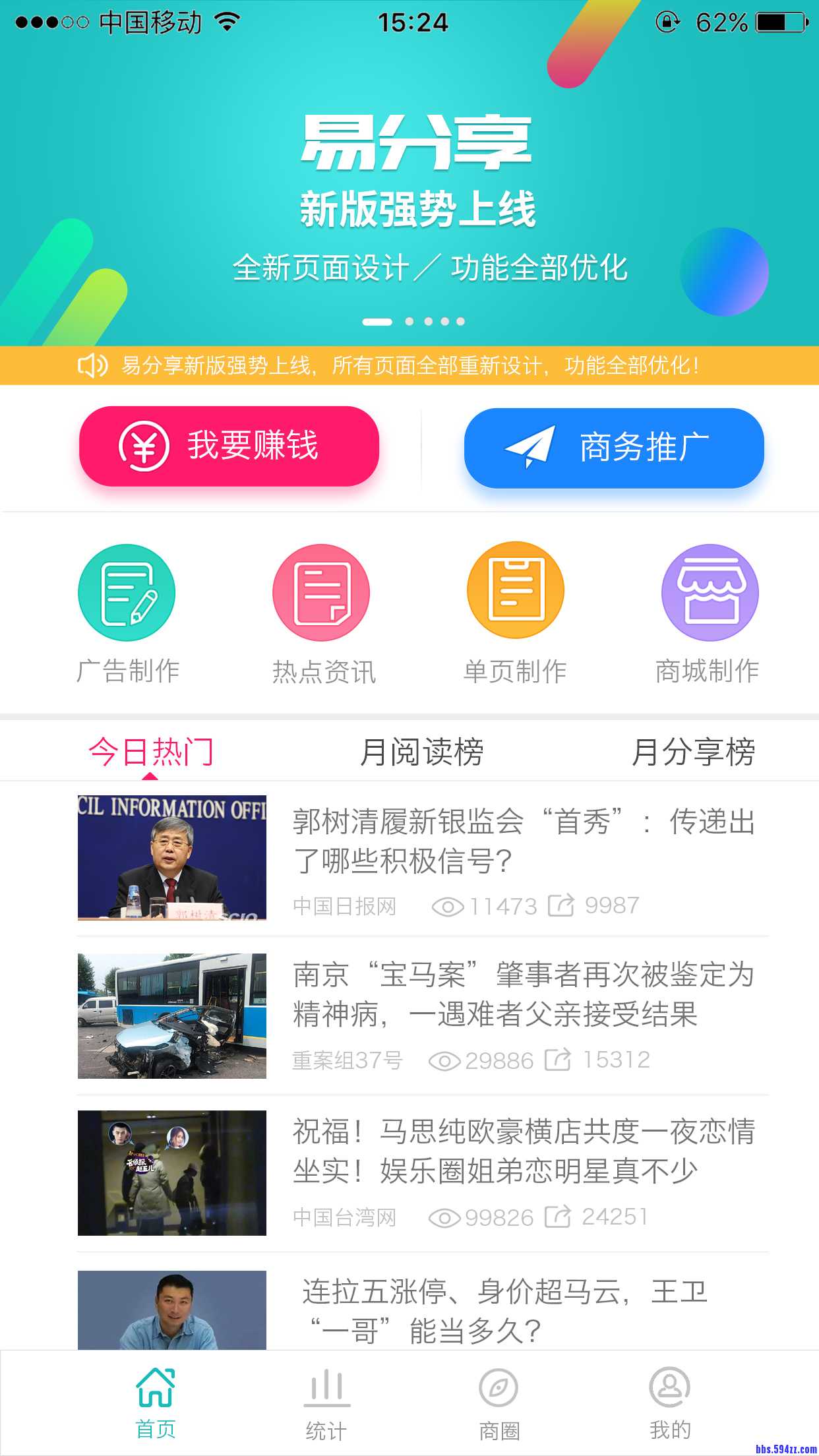Tap the 商务推广 button
Image resolution: width=819 pixels, height=1456 pixels.
tap(614, 447)
